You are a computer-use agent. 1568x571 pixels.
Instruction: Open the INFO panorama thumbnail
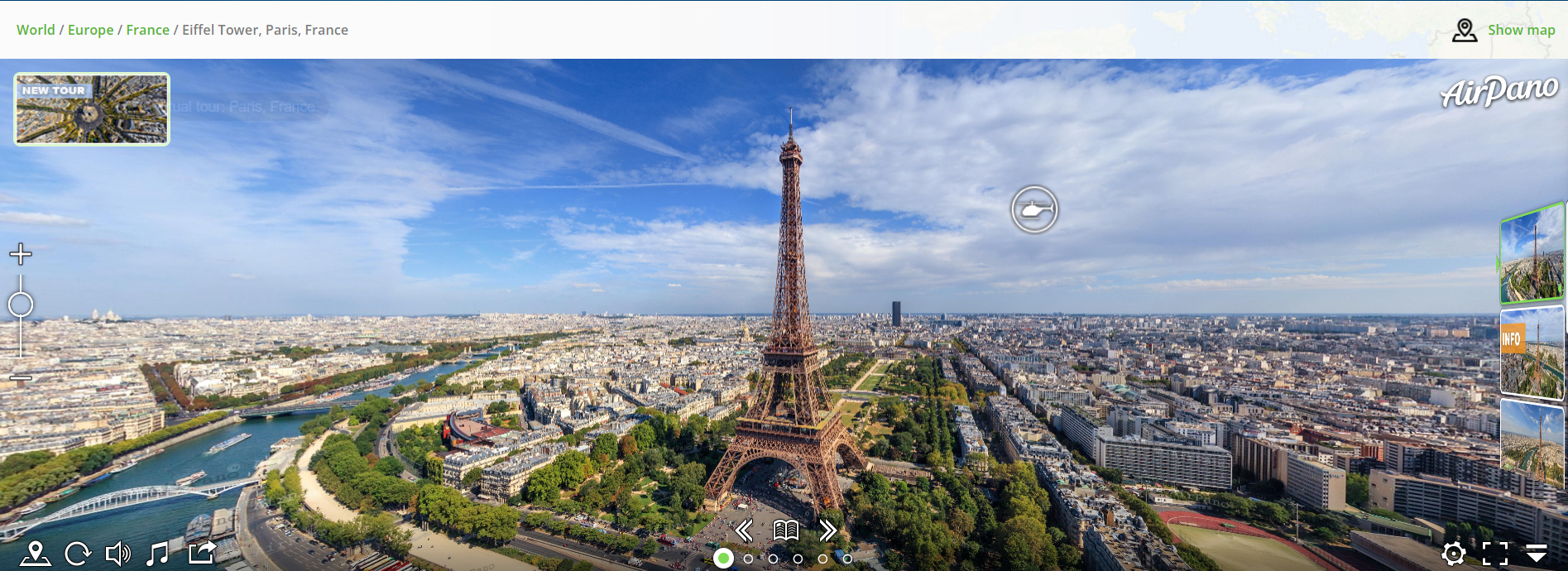pos(1531,352)
